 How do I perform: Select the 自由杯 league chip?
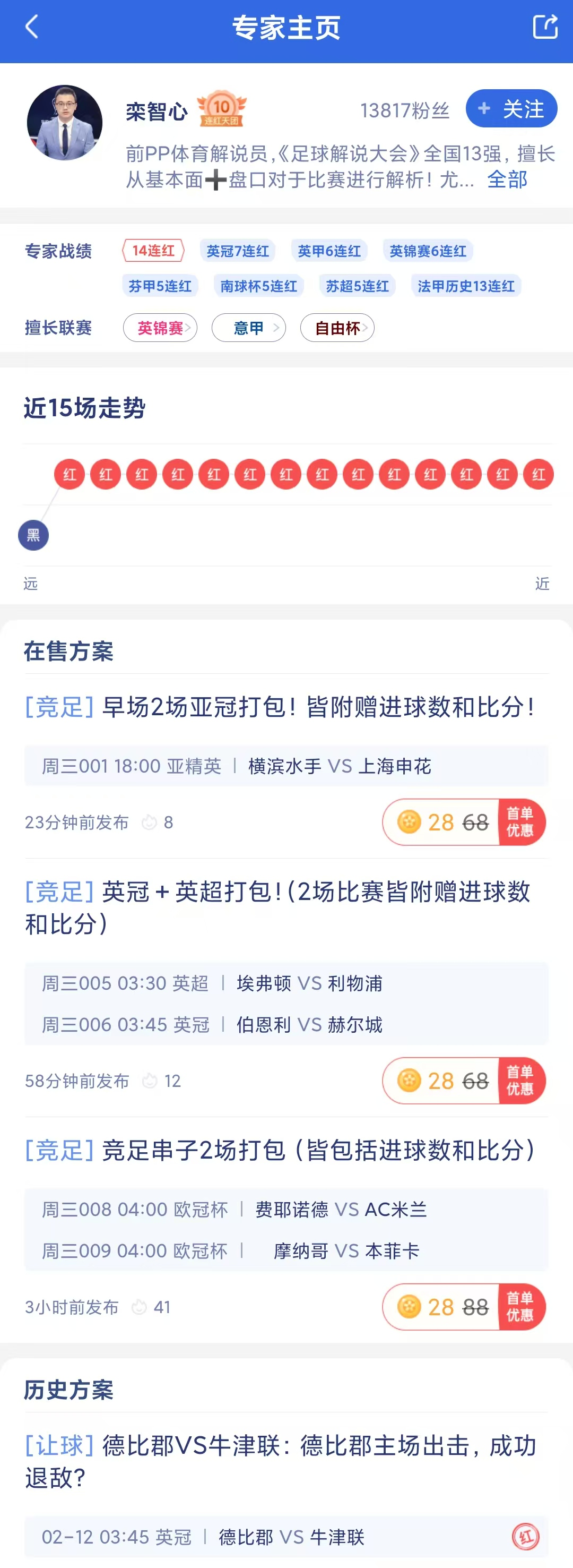pyautogui.click(x=337, y=328)
